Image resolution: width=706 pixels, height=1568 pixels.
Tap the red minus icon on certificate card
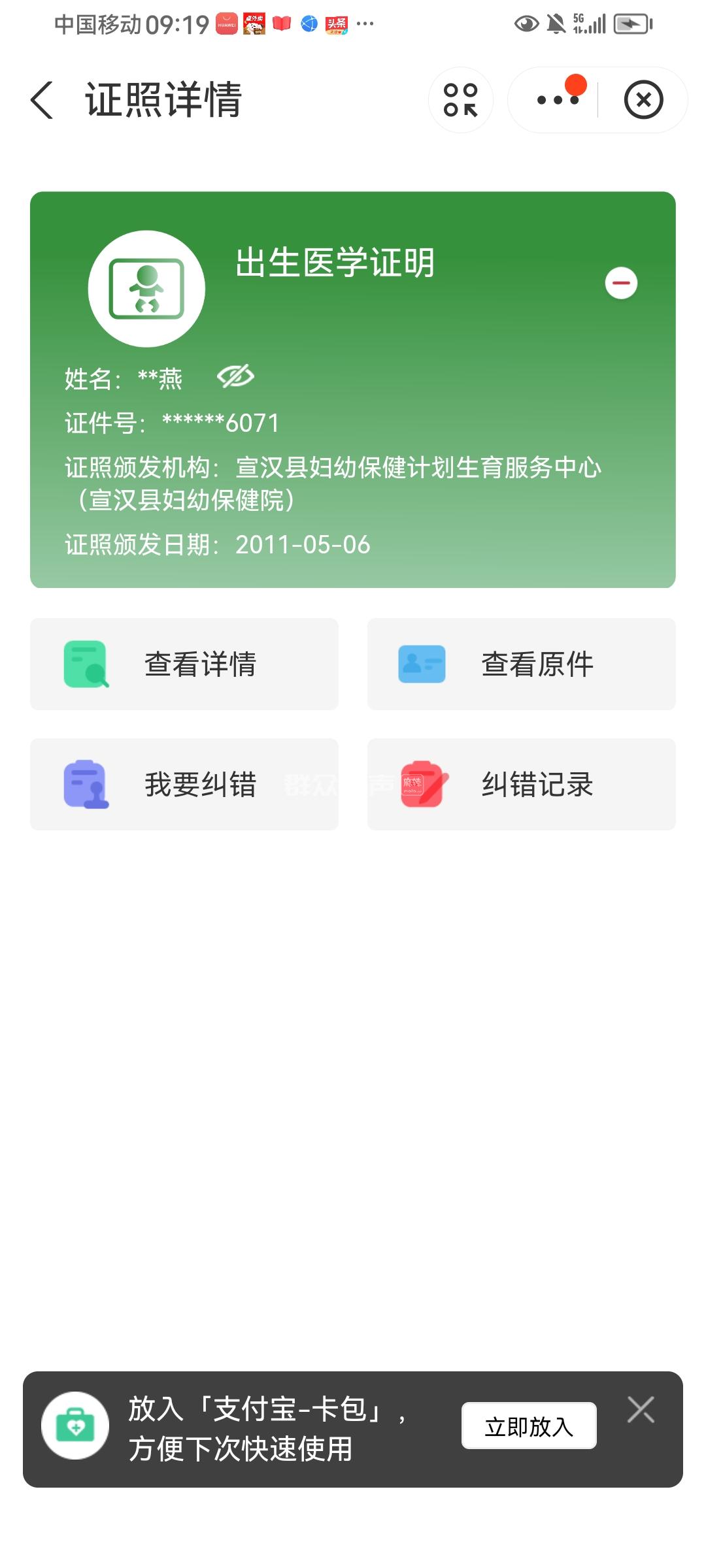click(x=621, y=283)
